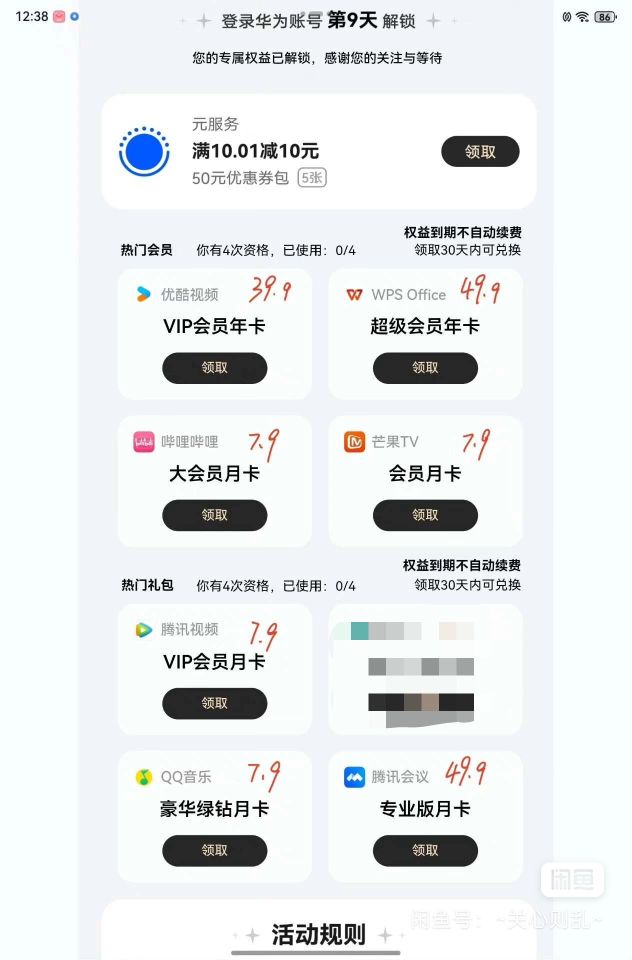Redeem the QQ音乐 豪华绿钻月卡
The width and height of the screenshot is (632, 960).
tap(214, 850)
